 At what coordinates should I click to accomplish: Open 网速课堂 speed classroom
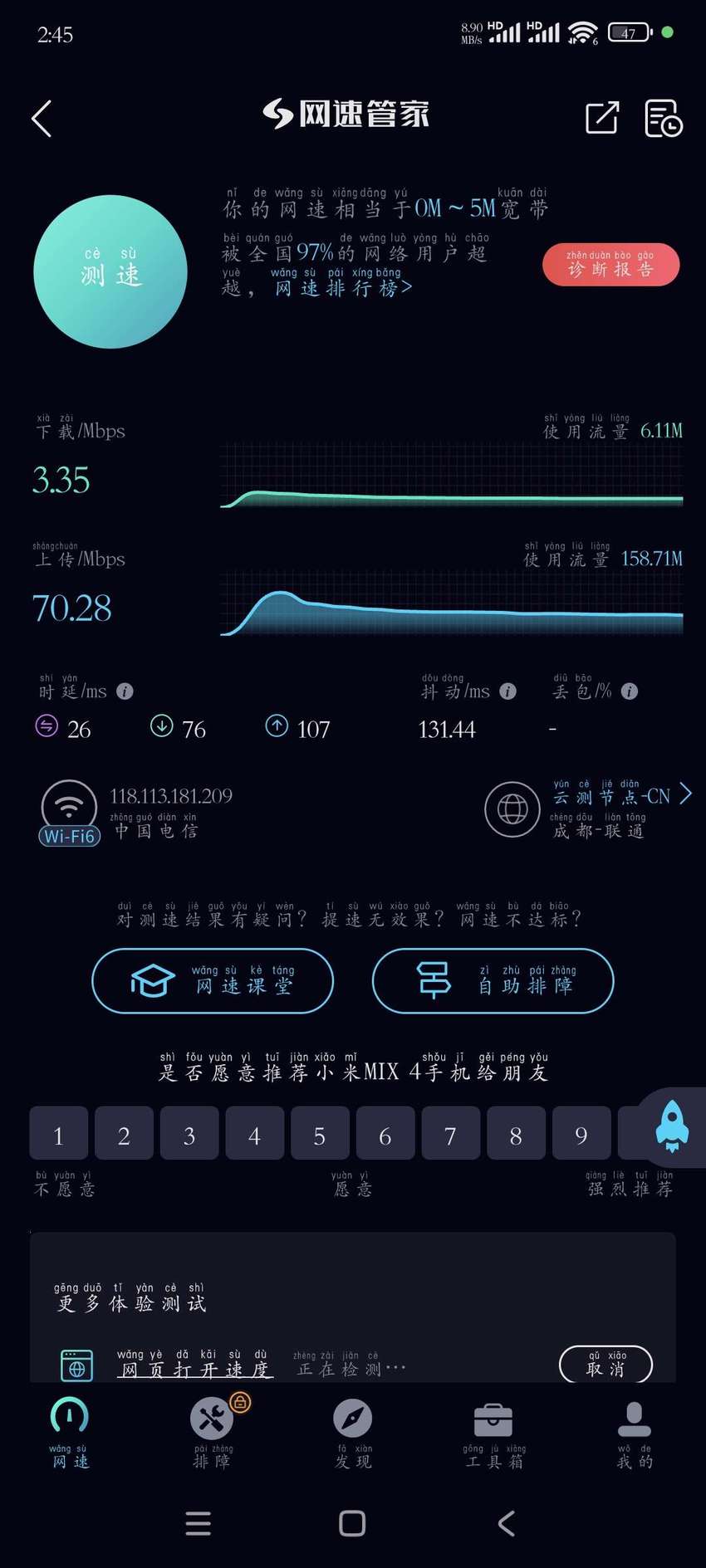[213, 981]
